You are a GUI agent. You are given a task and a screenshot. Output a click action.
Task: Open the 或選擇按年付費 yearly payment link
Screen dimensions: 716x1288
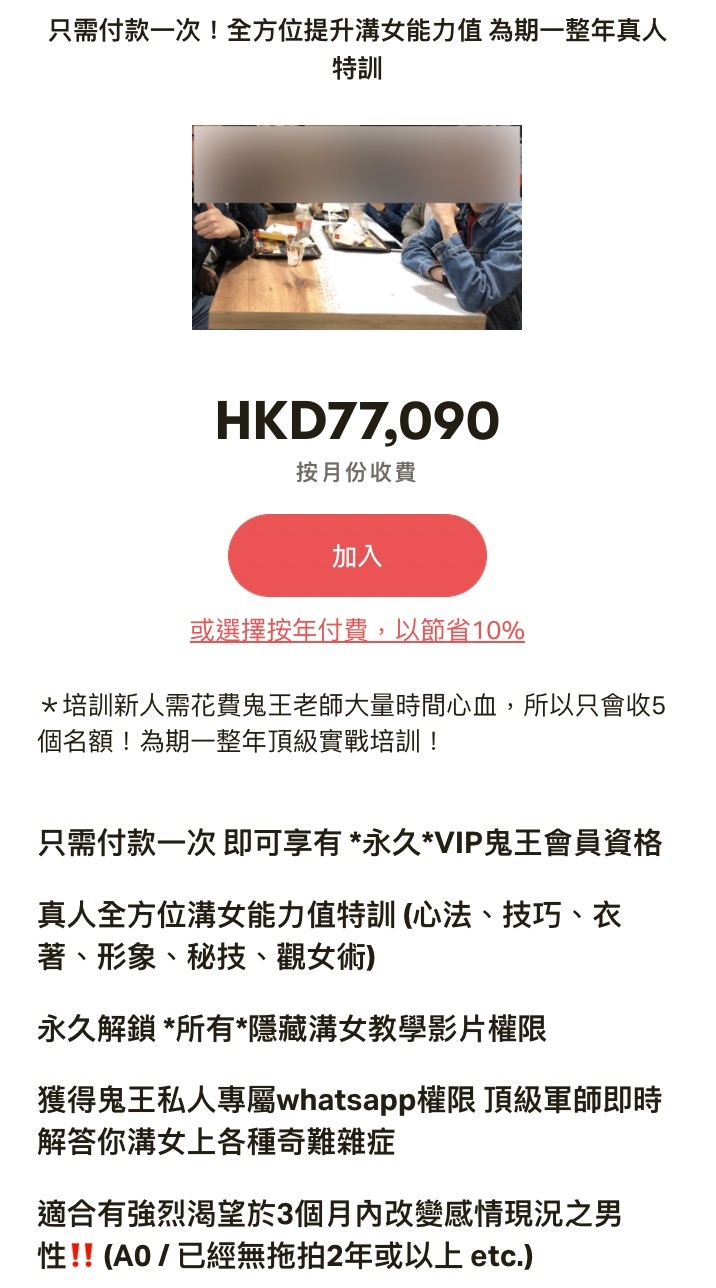tap(357, 631)
